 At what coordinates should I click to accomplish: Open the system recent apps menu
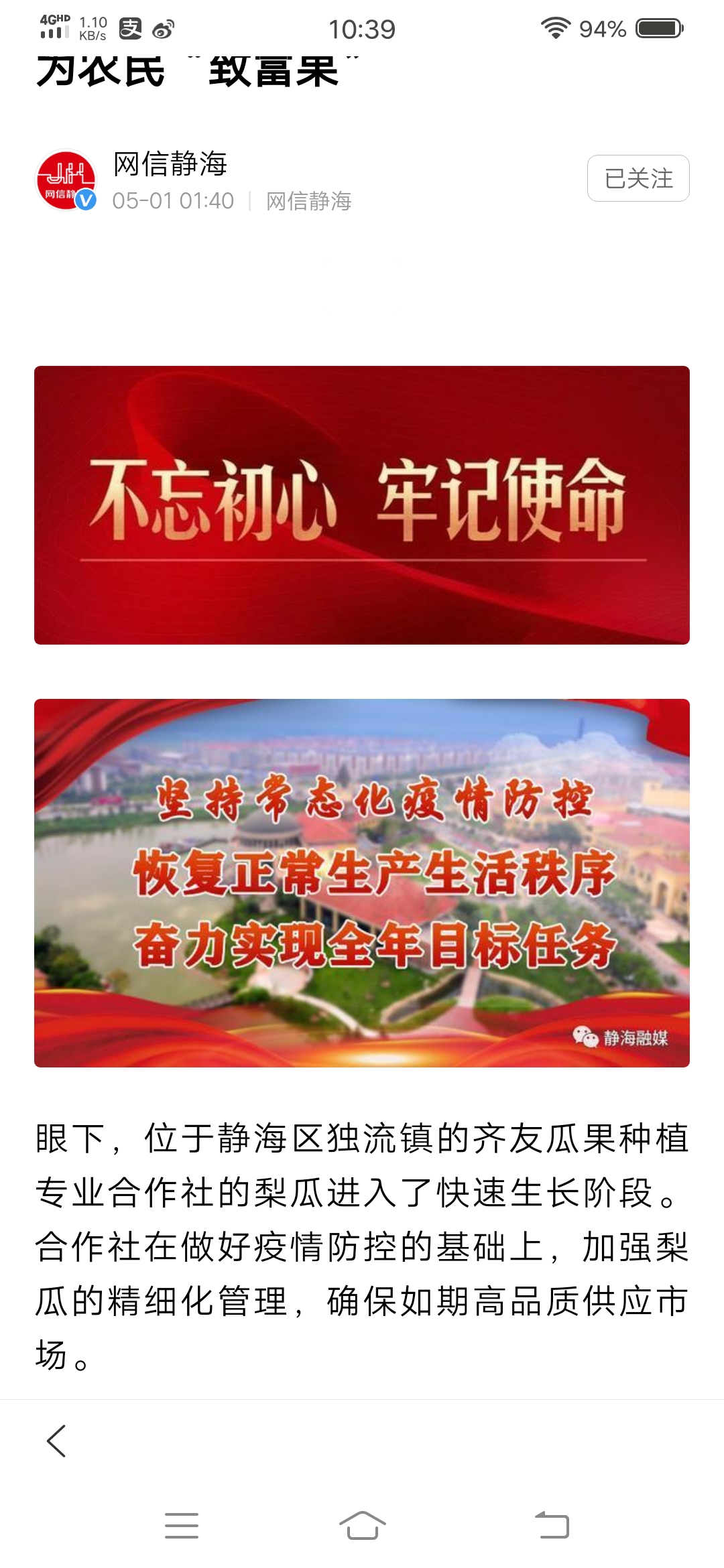[182, 1525]
